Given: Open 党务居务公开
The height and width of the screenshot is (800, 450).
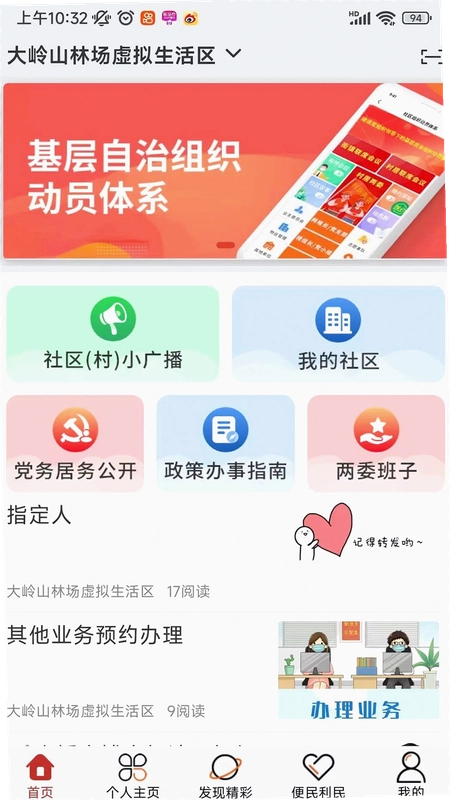Looking at the screenshot, I should pos(75,443).
